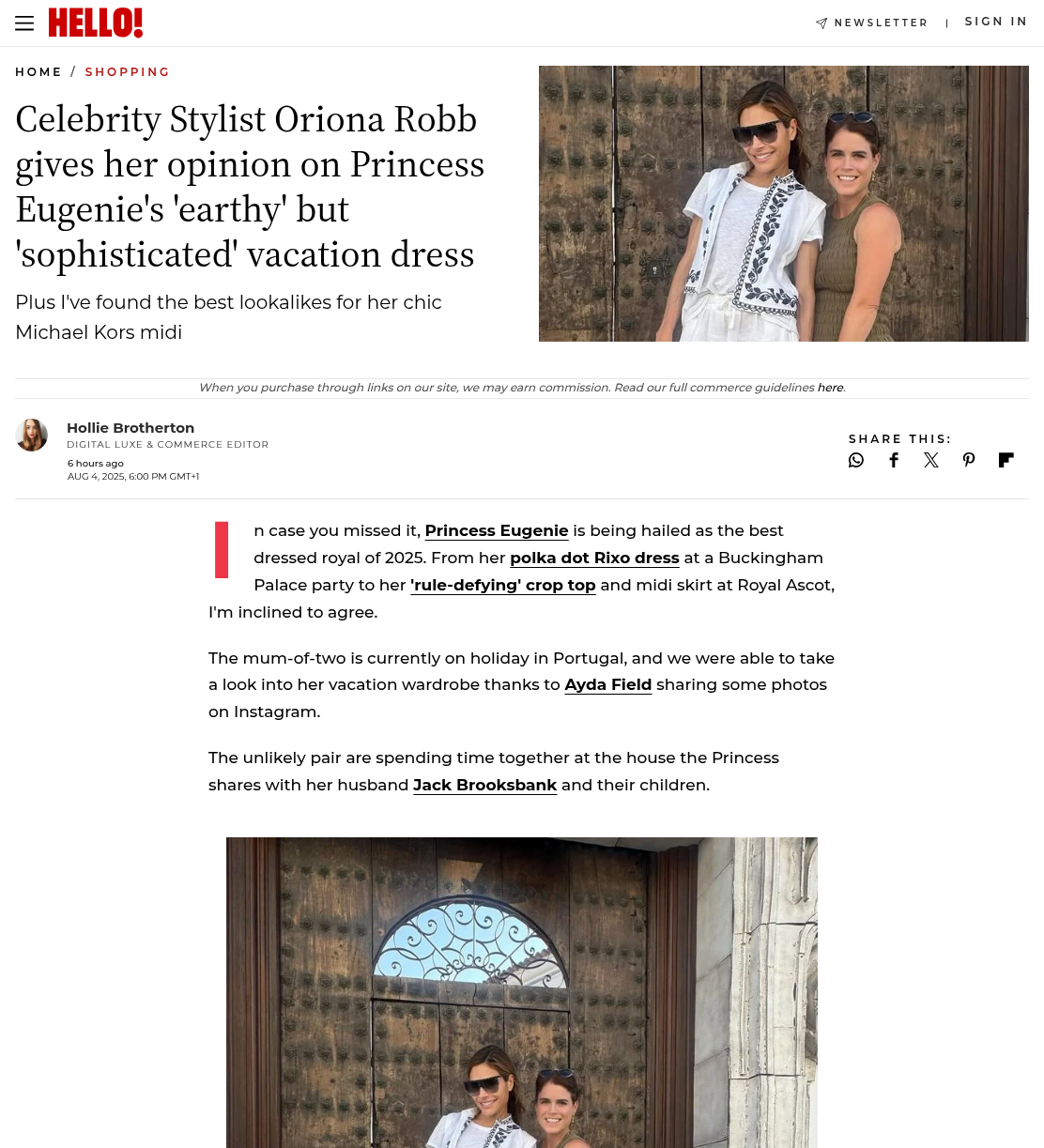Open the hamburger menu
1044x1148 pixels.
pos(24,23)
